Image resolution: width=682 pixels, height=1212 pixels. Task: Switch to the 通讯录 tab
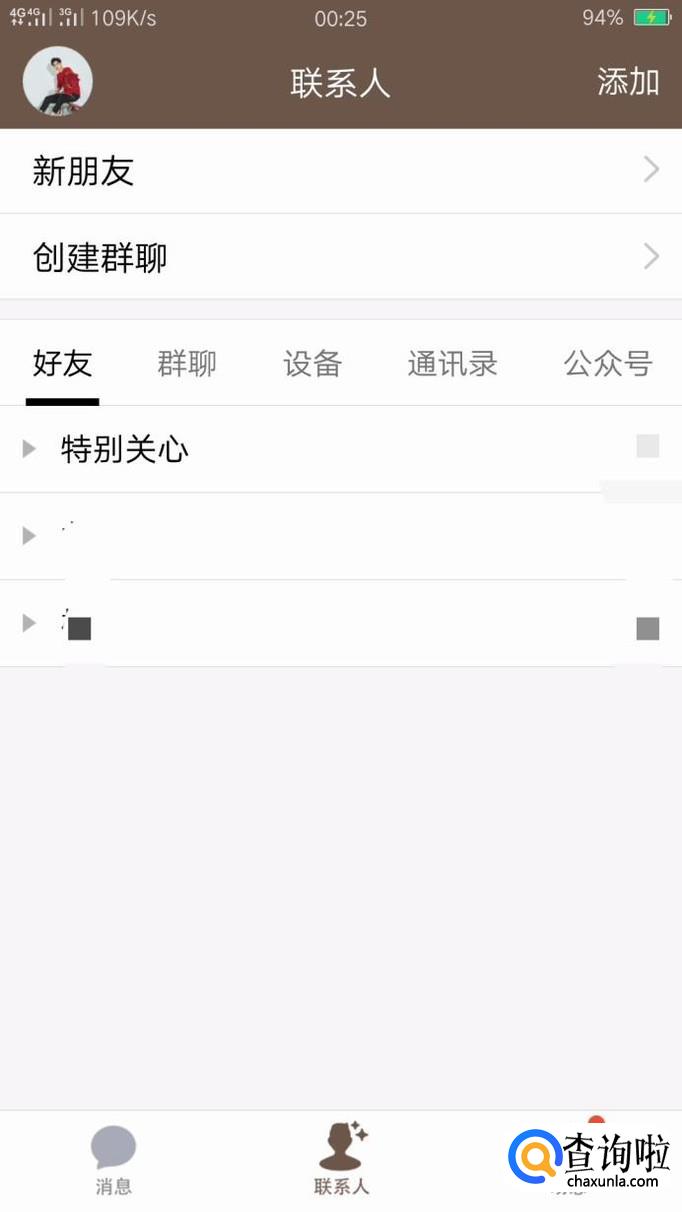pos(452,364)
